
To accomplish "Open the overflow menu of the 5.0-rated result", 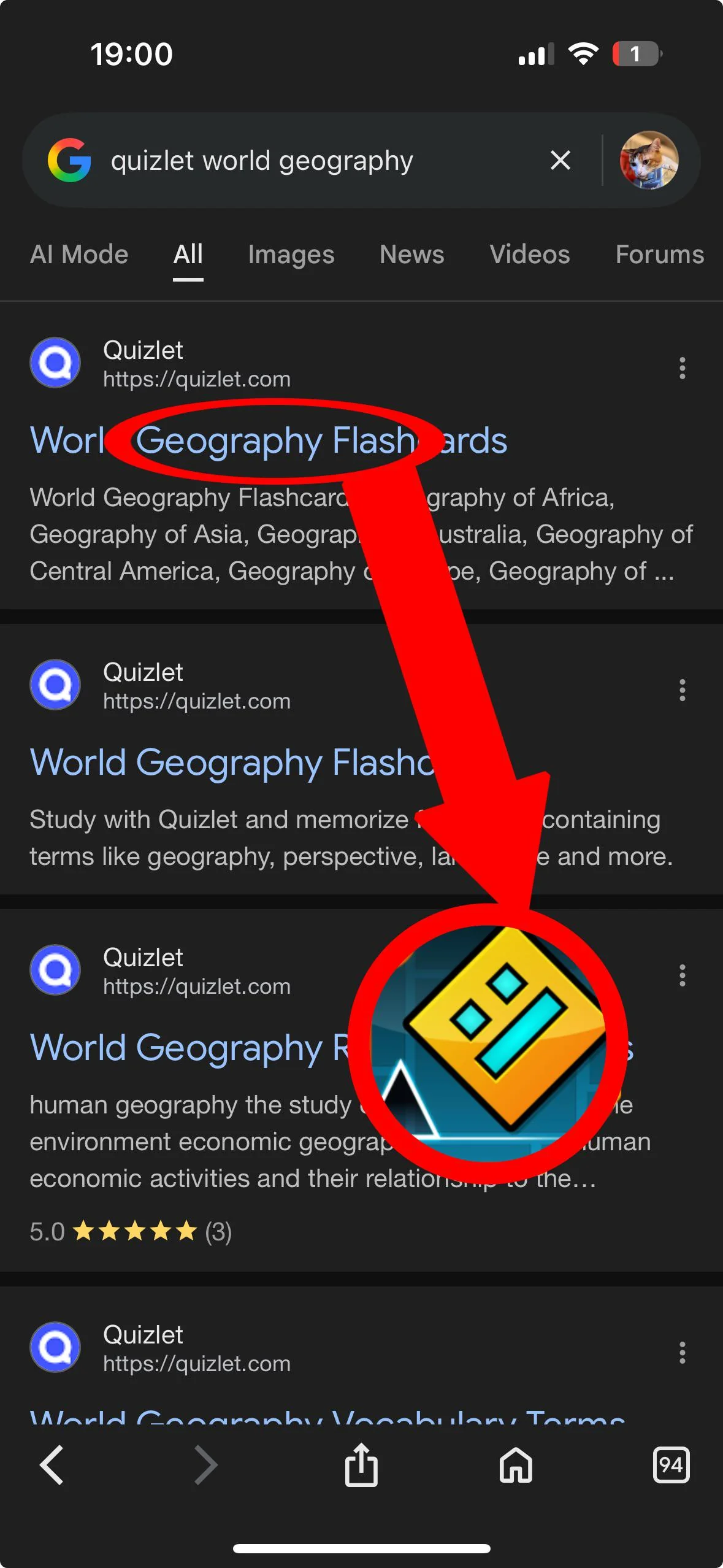I will [682, 975].
